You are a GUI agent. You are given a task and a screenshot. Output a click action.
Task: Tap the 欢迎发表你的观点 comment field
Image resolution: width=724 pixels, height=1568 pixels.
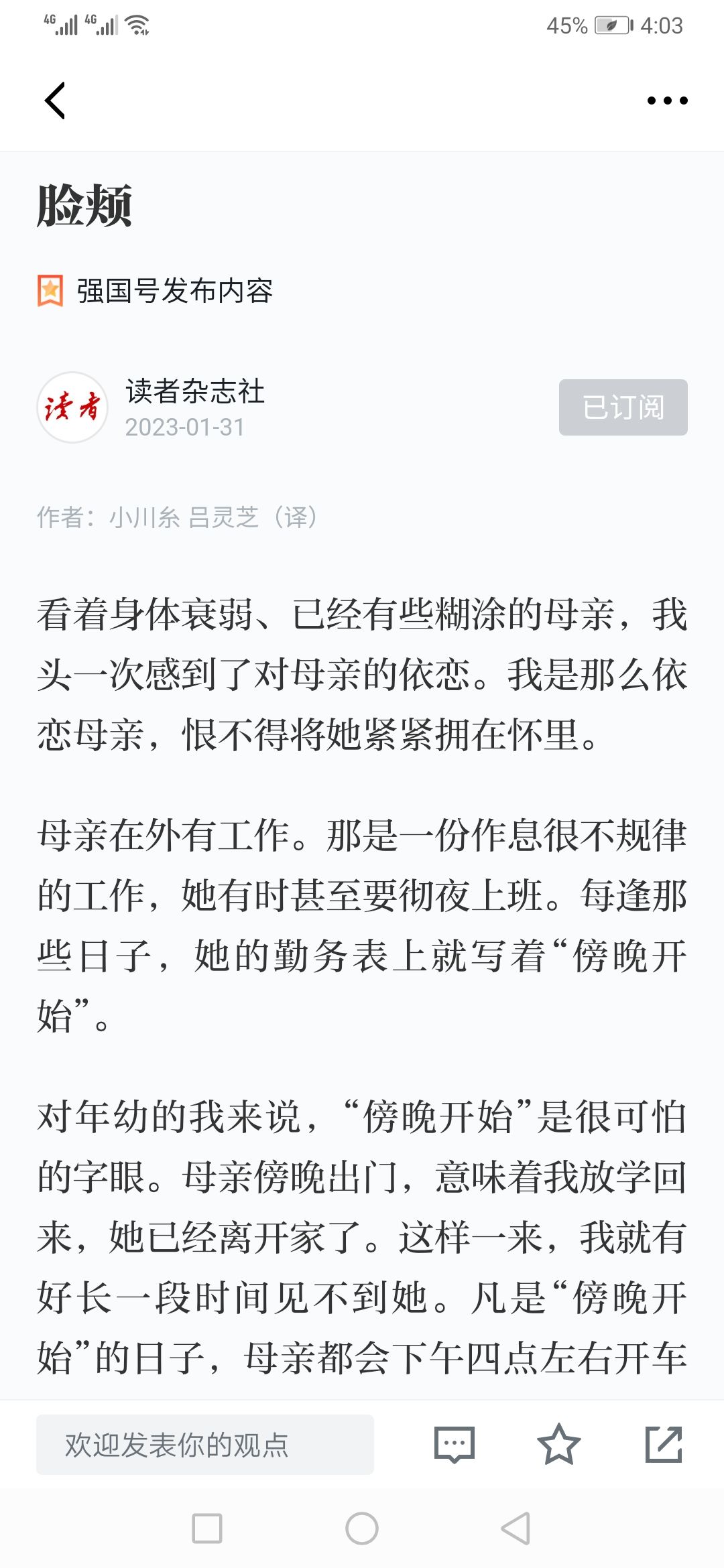coord(205,1445)
